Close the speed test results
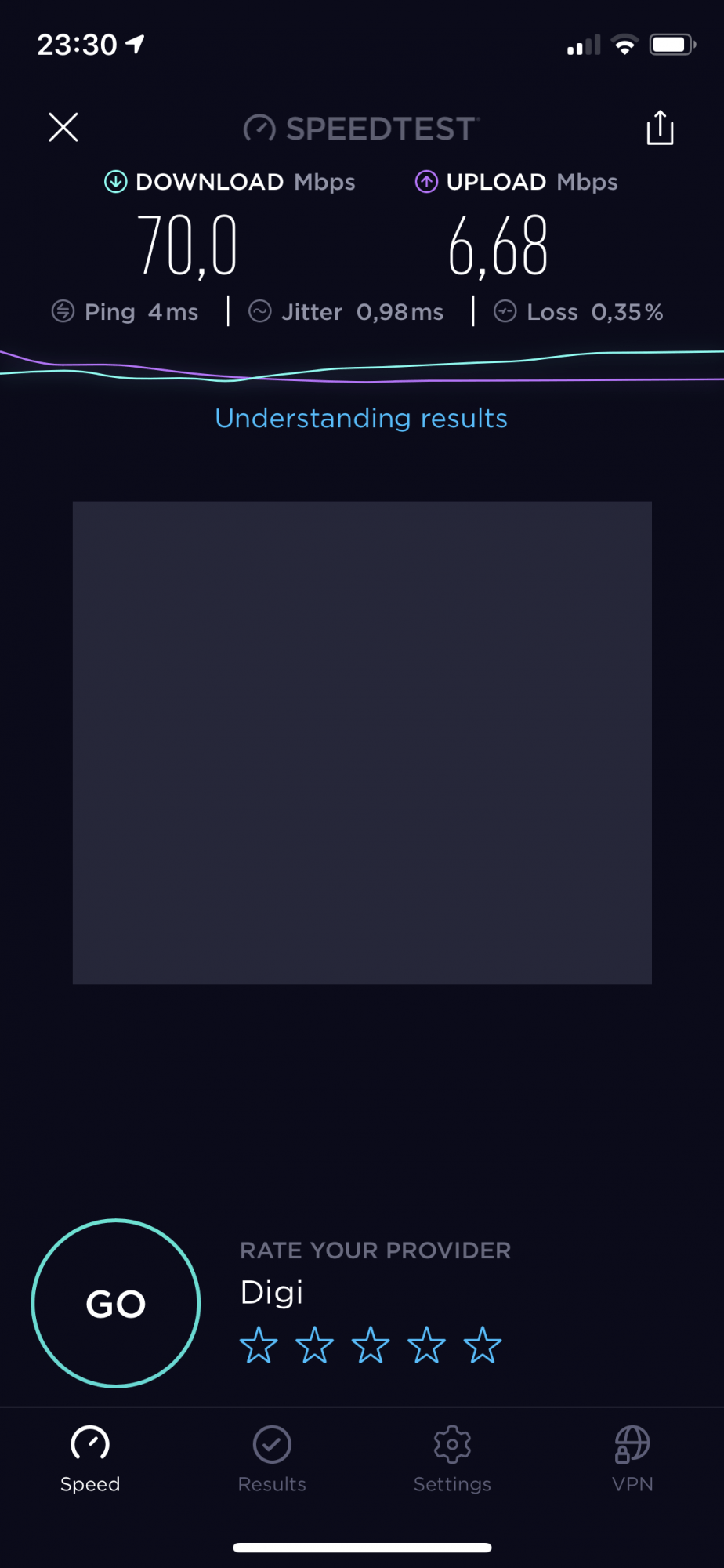The height and width of the screenshot is (1568, 724). 63,127
